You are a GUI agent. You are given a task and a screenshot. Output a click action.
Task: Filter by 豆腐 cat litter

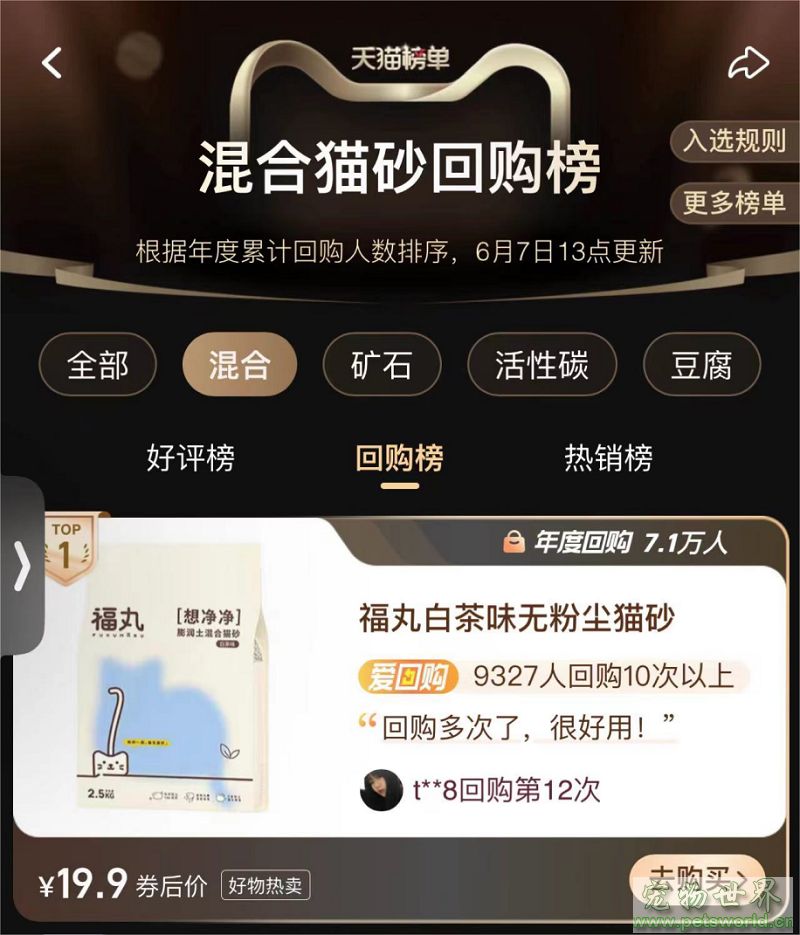click(x=701, y=365)
